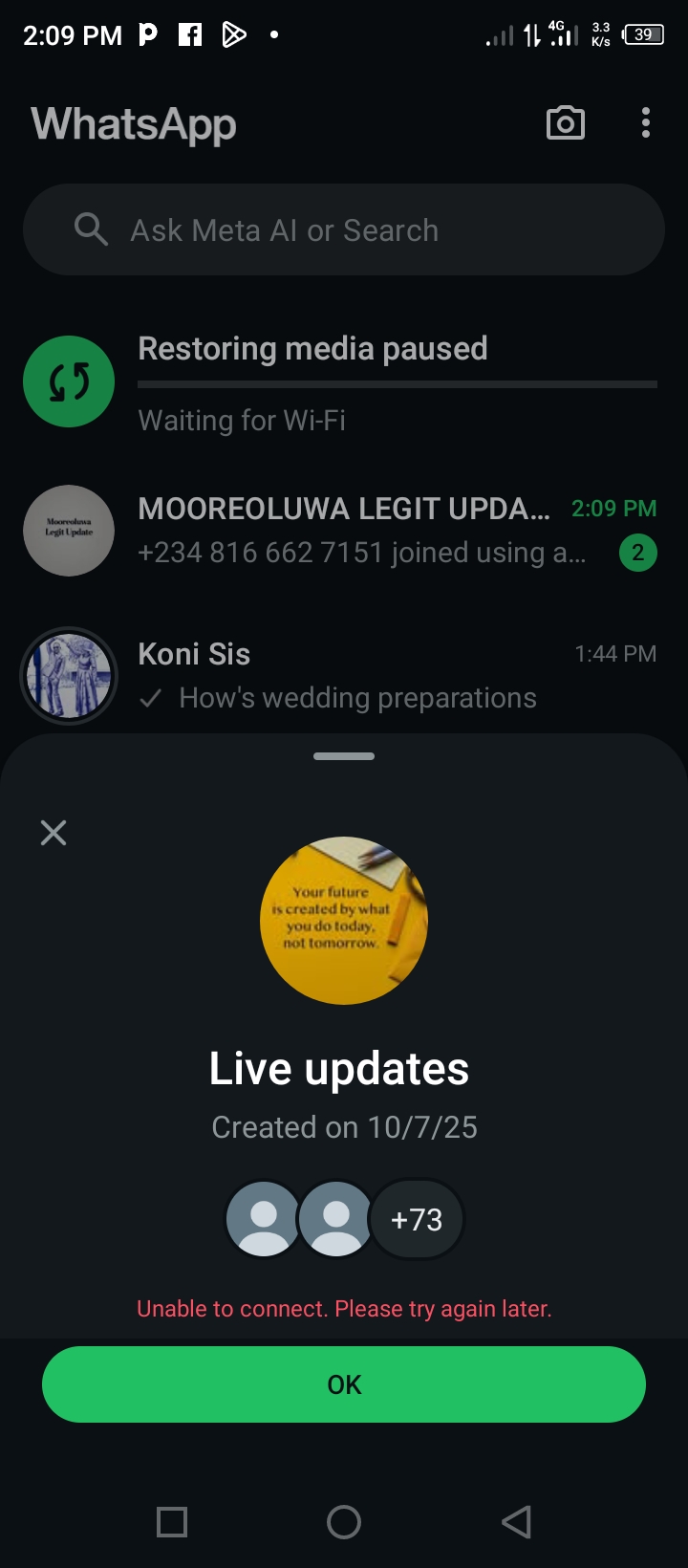Close the Live updates sheet
The image size is (688, 1568).
[x=54, y=833]
